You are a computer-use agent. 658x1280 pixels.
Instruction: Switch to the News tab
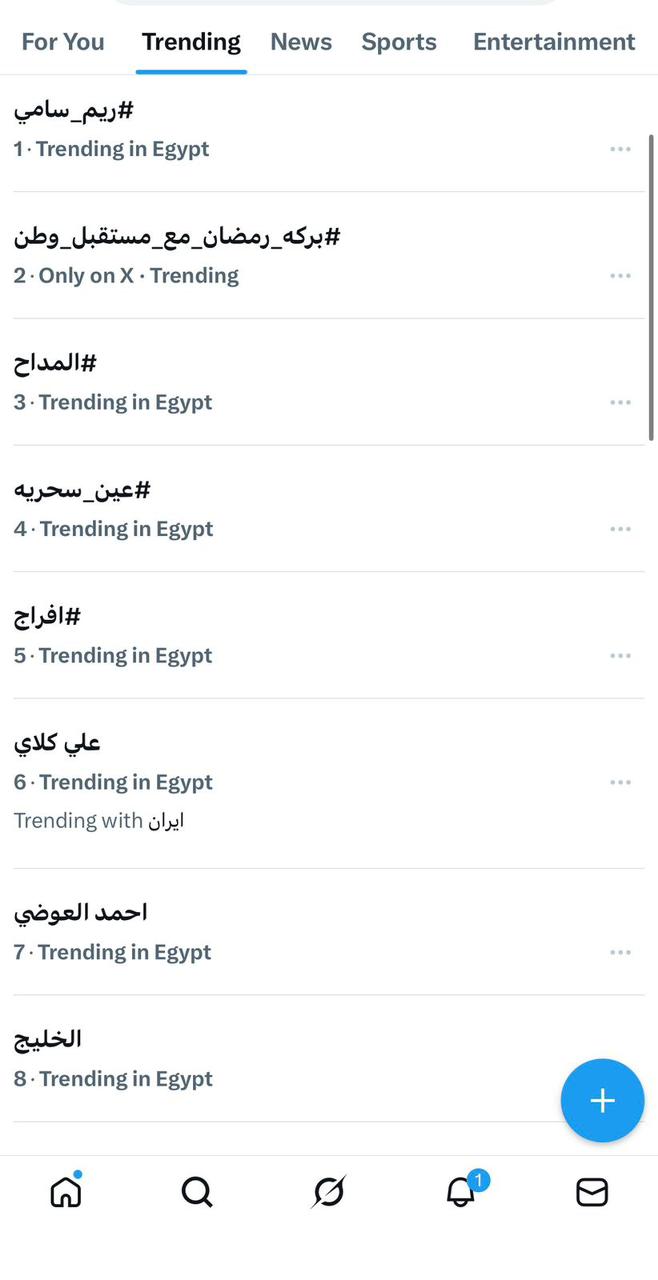coord(301,42)
